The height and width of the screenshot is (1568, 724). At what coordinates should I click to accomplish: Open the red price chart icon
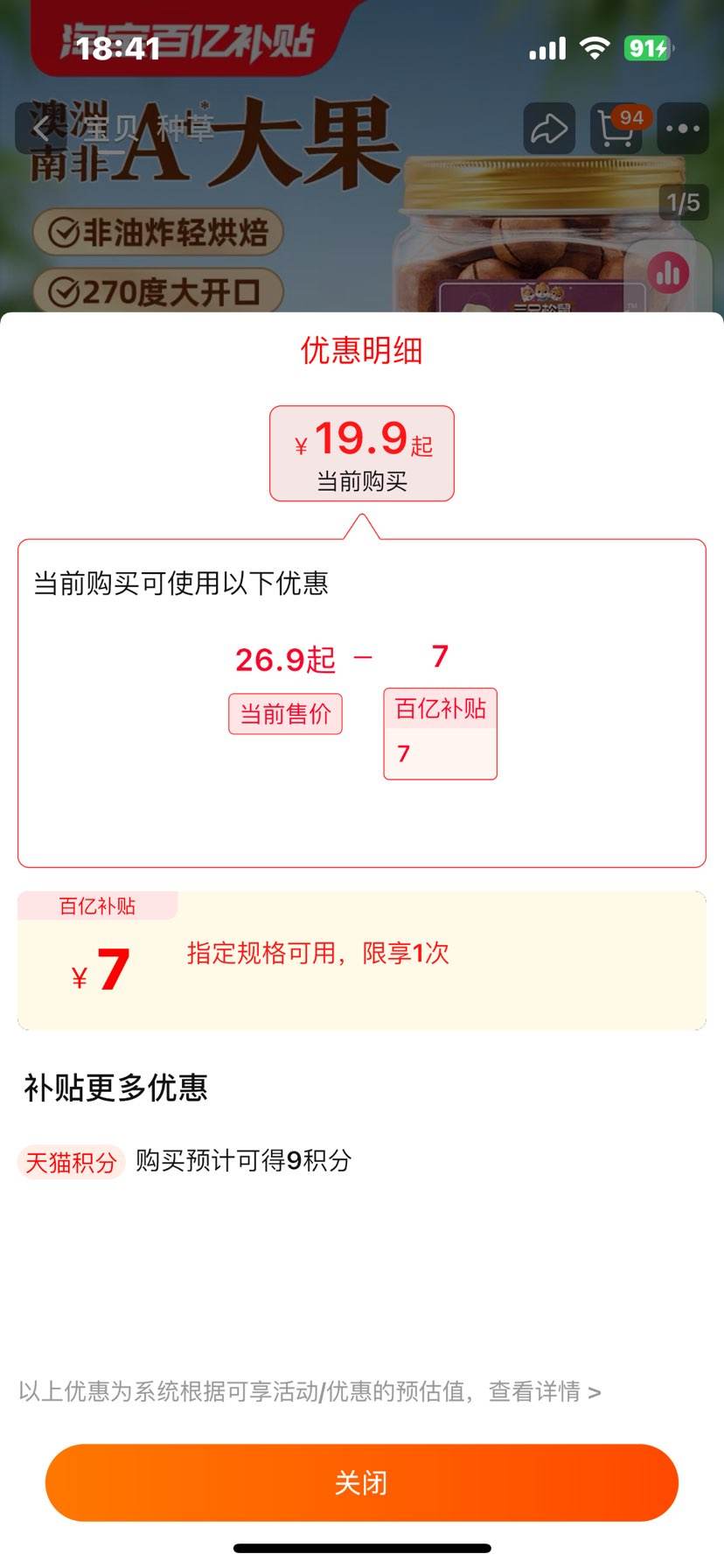click(x=668, y=272)
